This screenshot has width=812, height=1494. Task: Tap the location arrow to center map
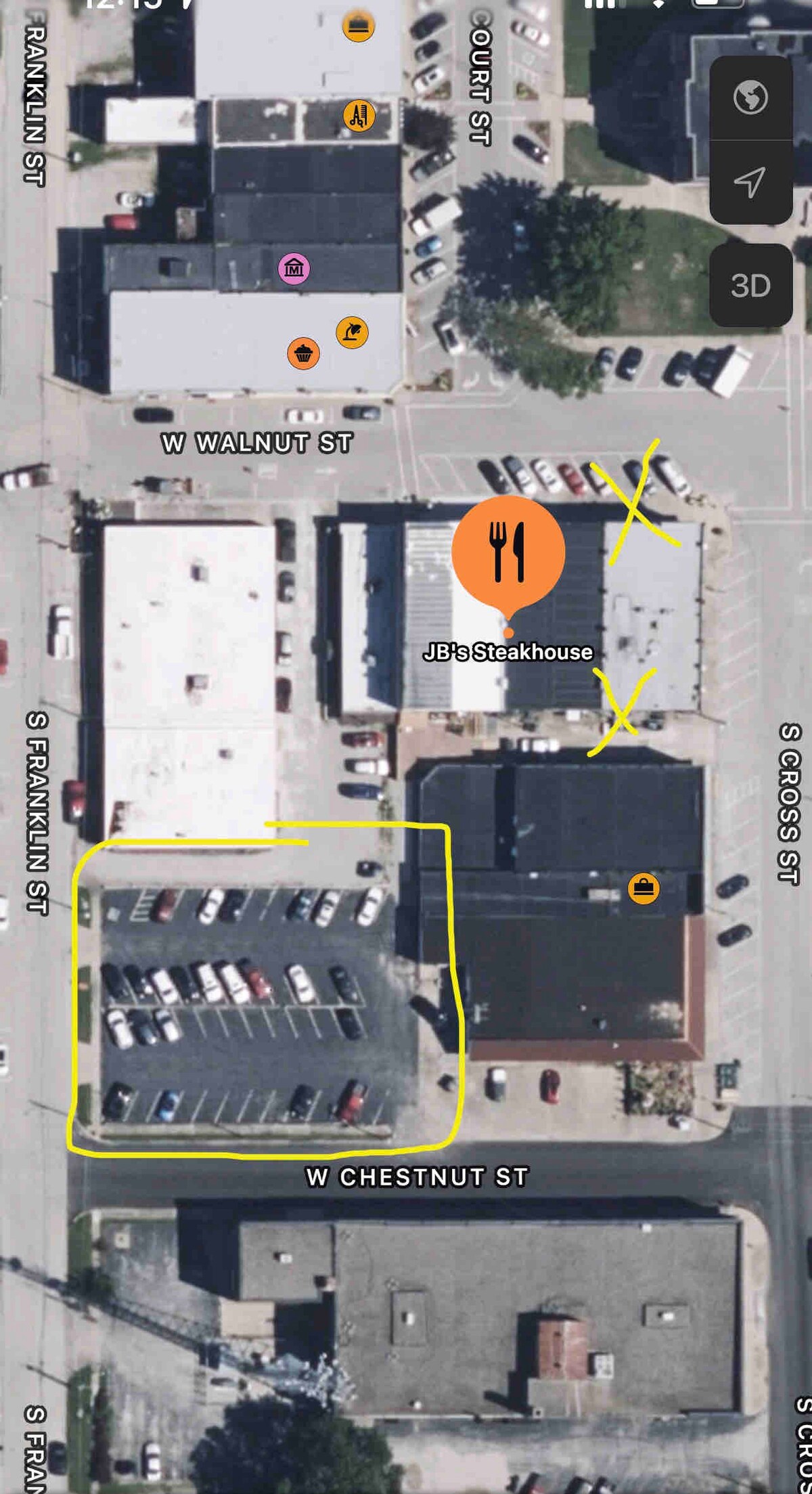(x=750, y=182)
